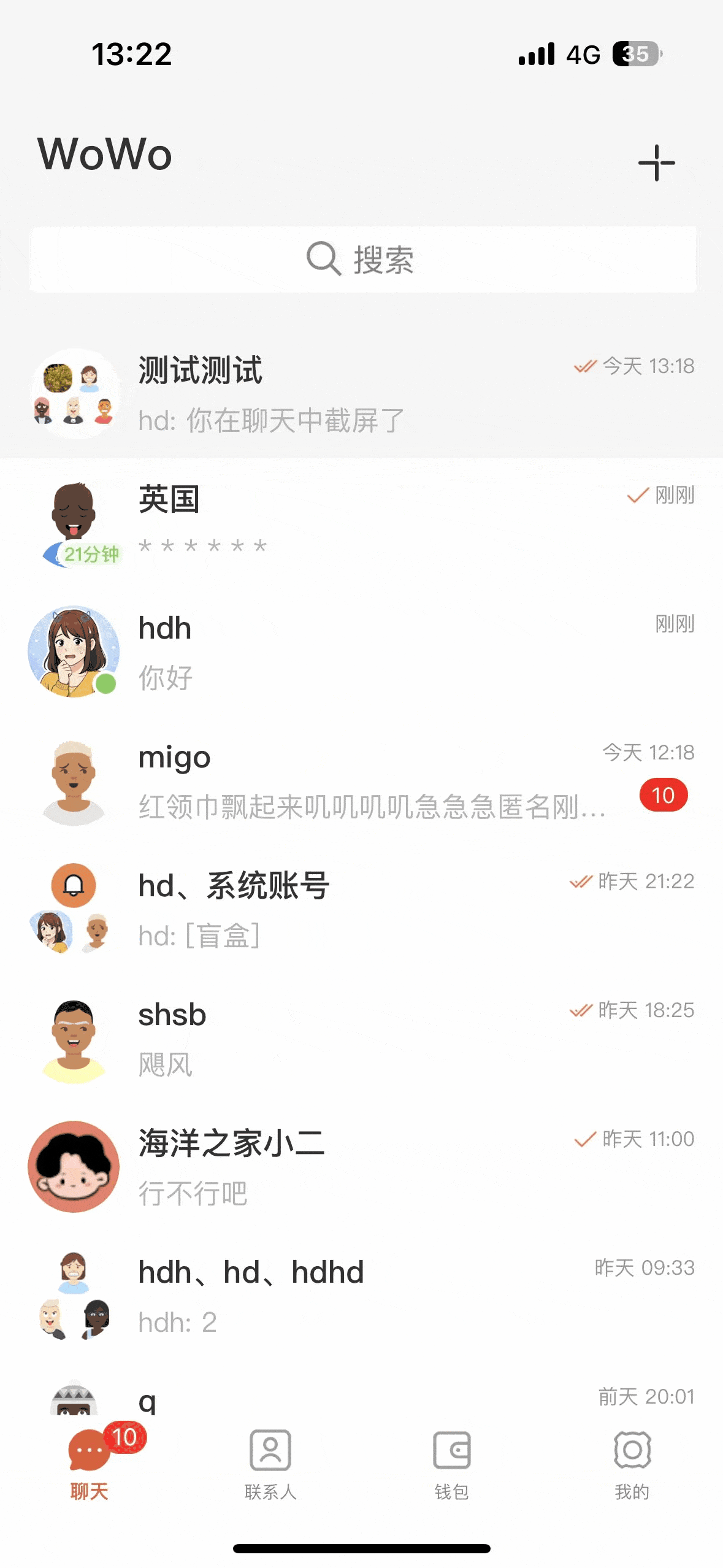This screenshot has width=723, height=1568.
Task: Open the conversation with shsb
Action: point(362,1037)
